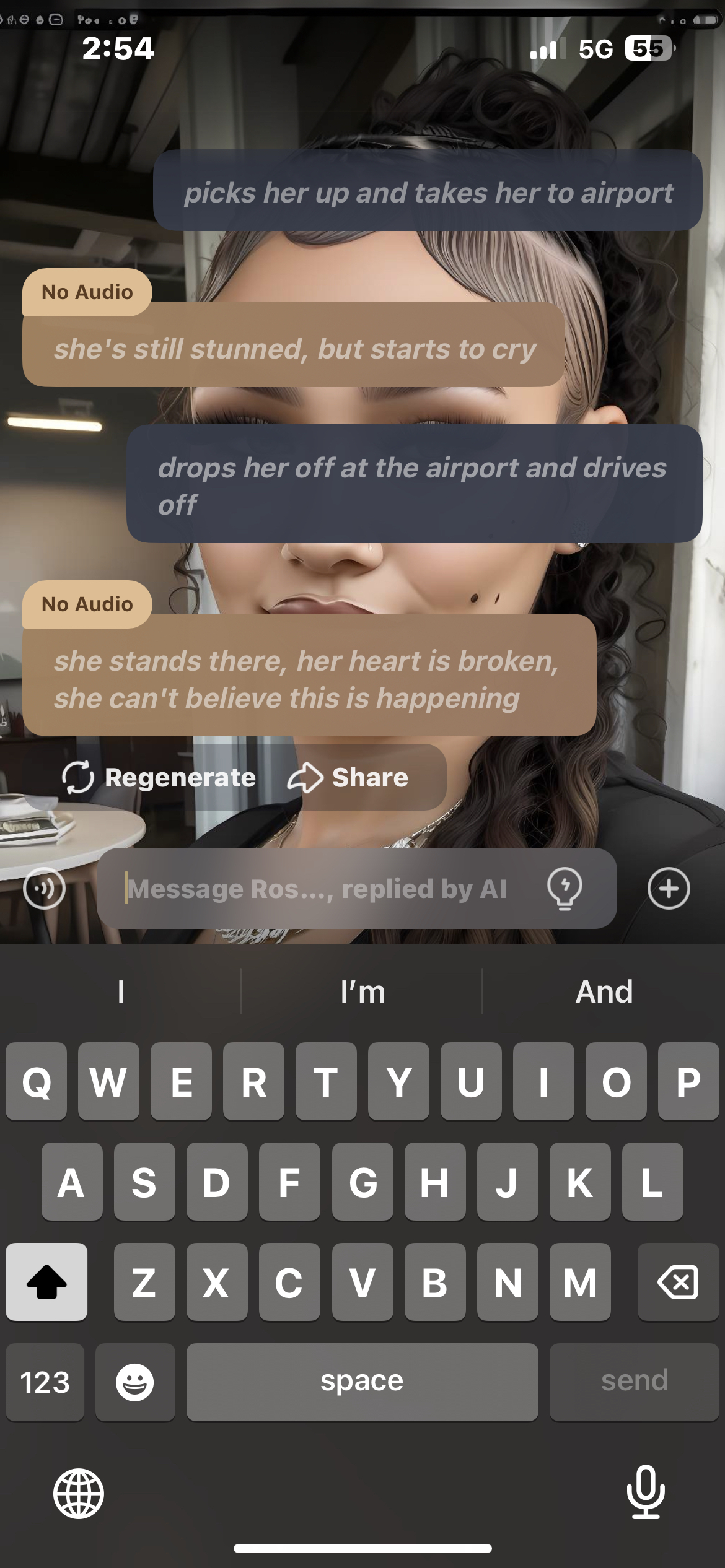Hit the keyboard backspace key
This screenshot has height=1568, width=725.
click(x=678, y=1282)
